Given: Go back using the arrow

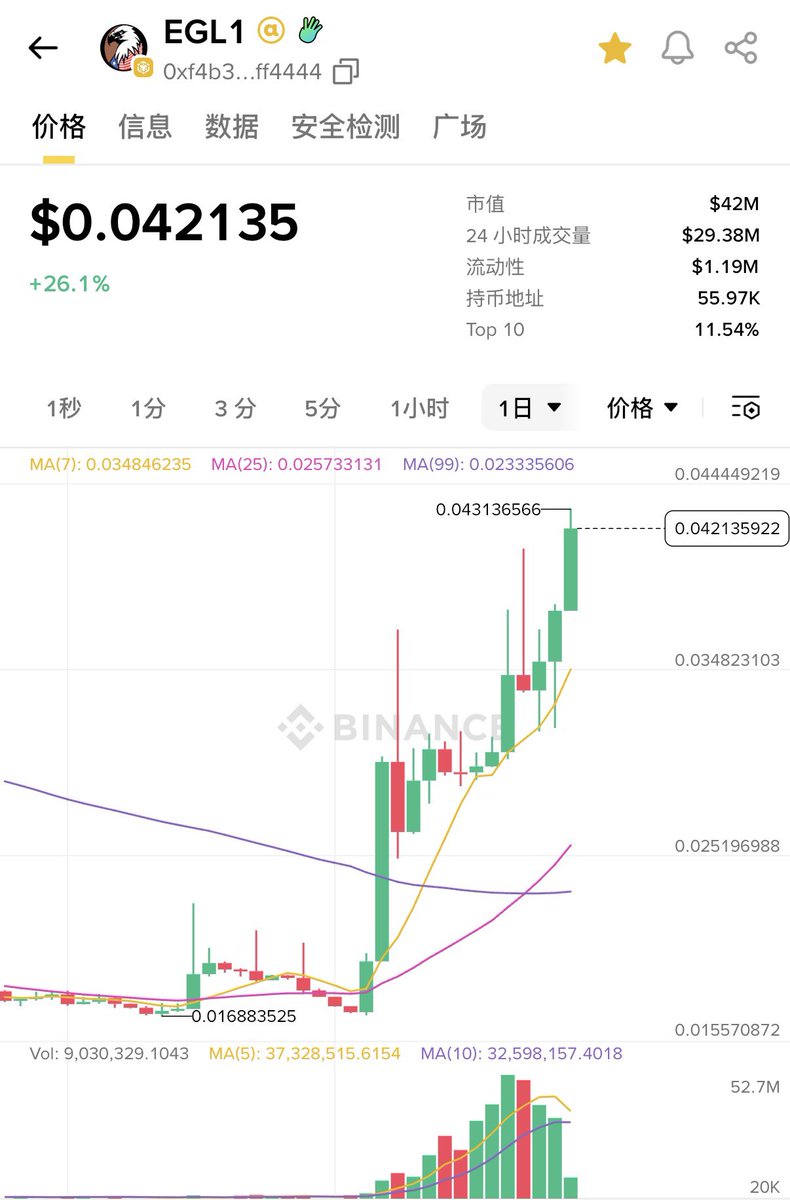Looking at the screenshot, I should pos(43,48).
